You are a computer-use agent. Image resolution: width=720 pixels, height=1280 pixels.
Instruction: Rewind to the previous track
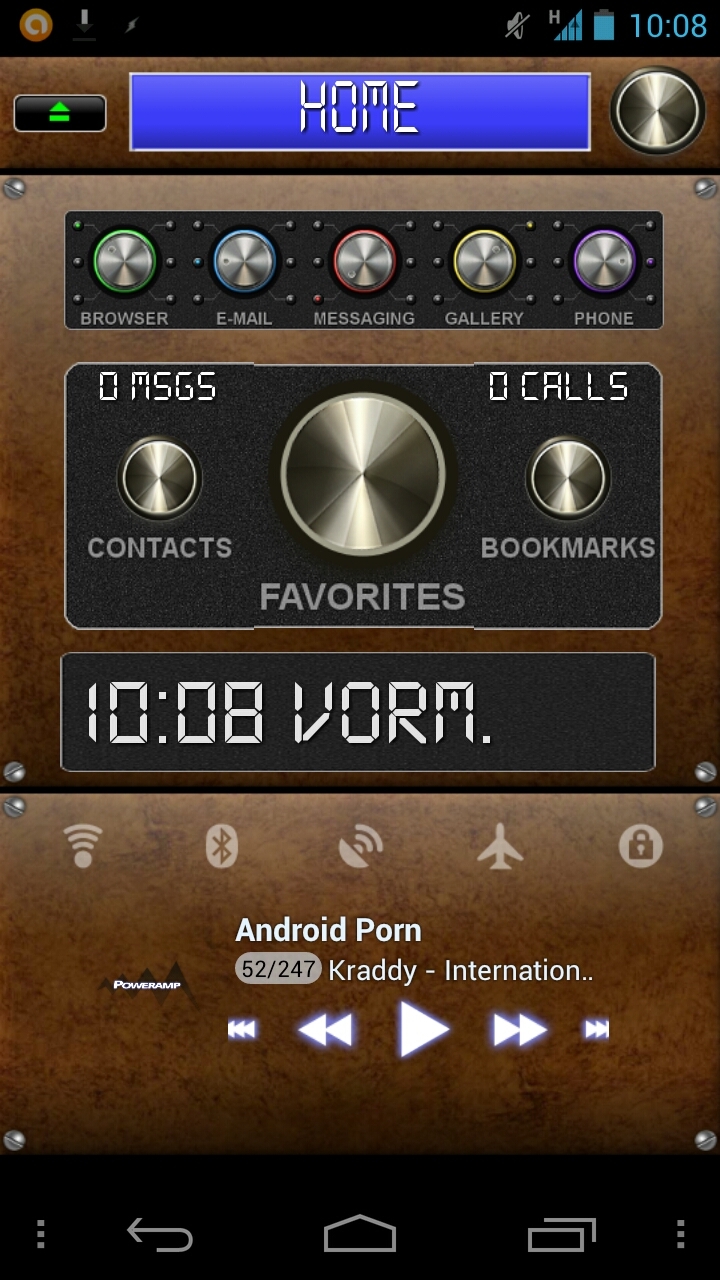pos(326,1029)
